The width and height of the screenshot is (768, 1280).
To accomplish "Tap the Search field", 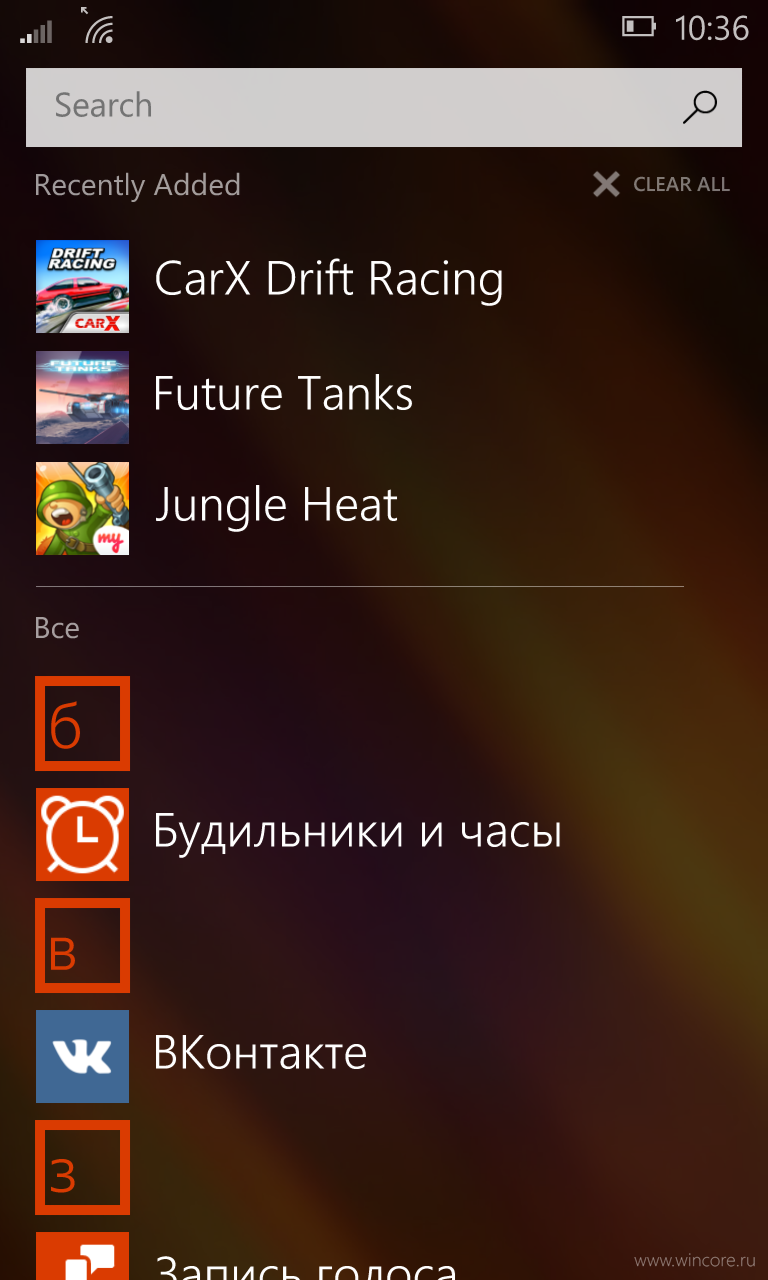I will pyautogui.click(x=384, y=107).
